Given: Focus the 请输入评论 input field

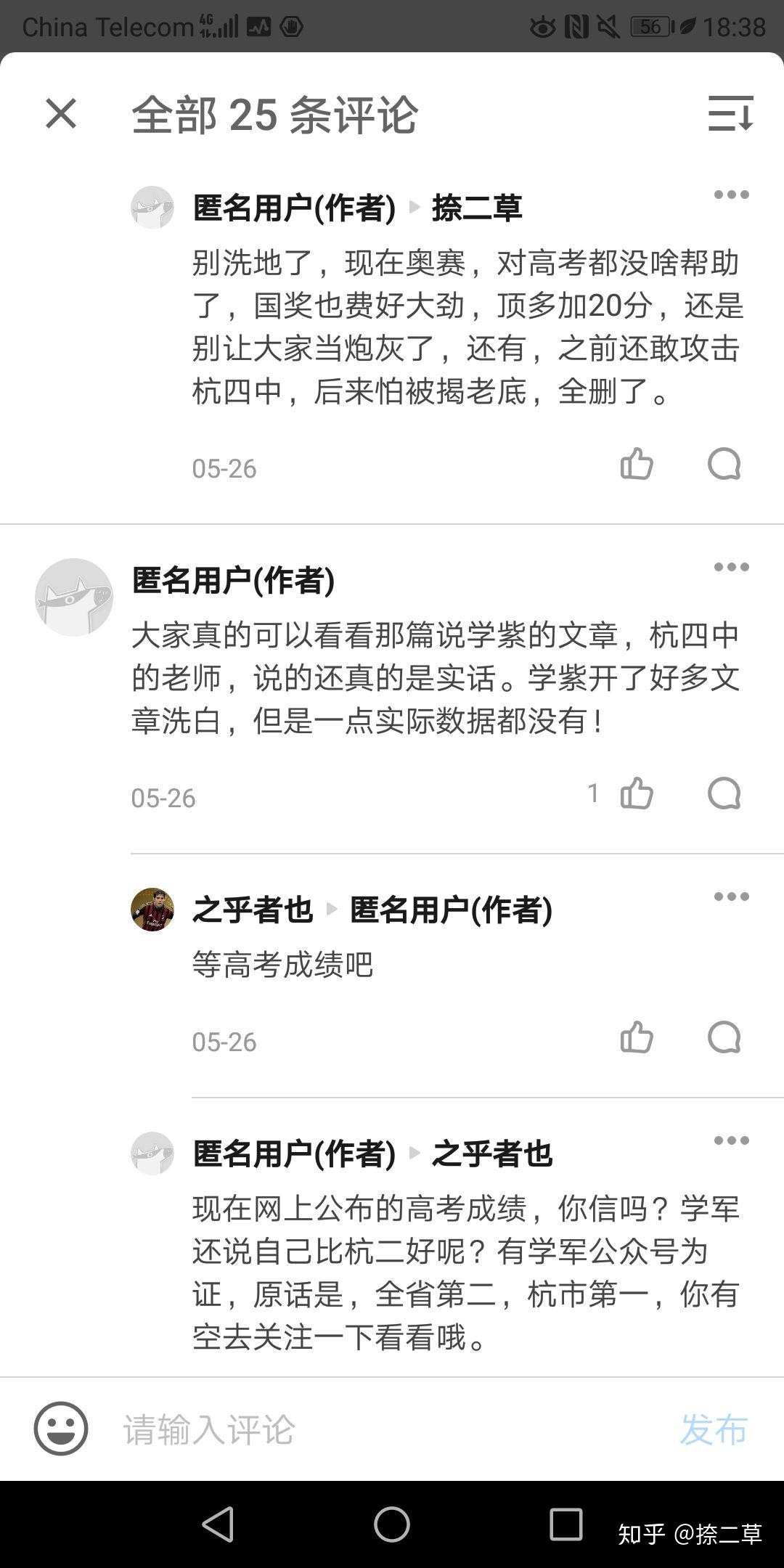Looking at the screenshot, I should [392, 1429].
